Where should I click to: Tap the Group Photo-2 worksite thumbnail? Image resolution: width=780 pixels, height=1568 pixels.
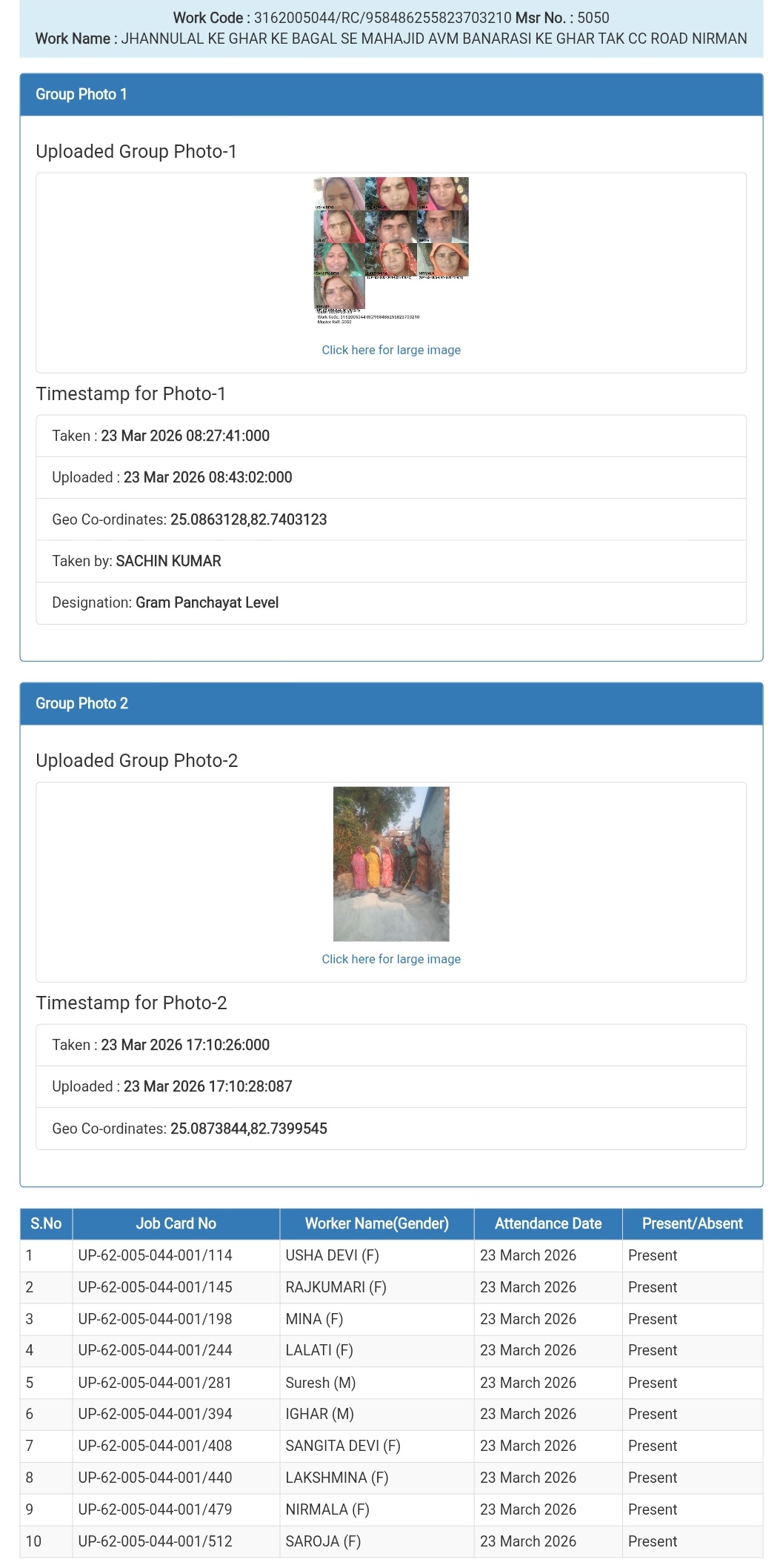[x=390, y=863]
